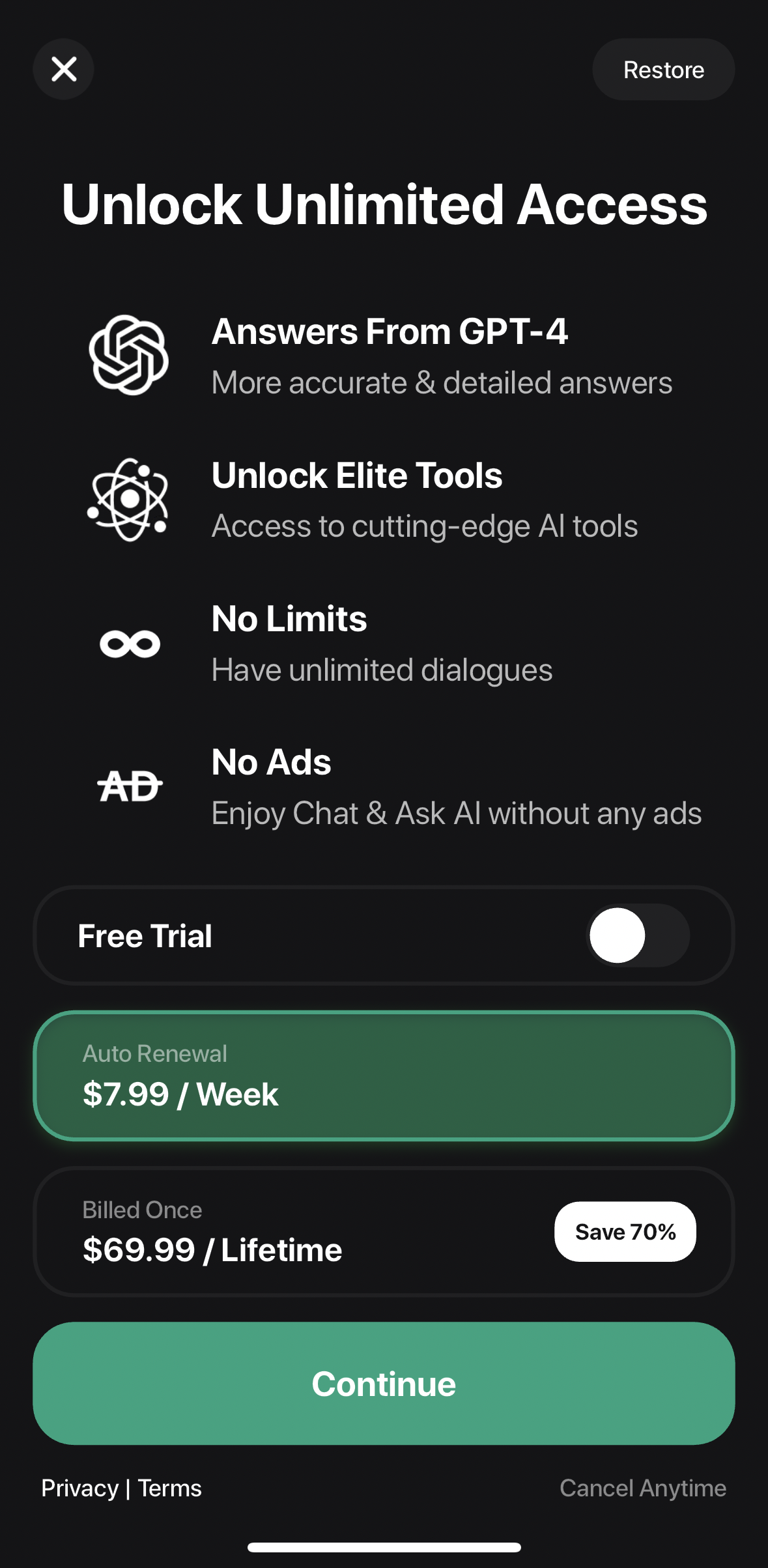Click the home indicator bar at the bottom
Viewport: 768px width, 1568px height.
(x=384, y=1549)
